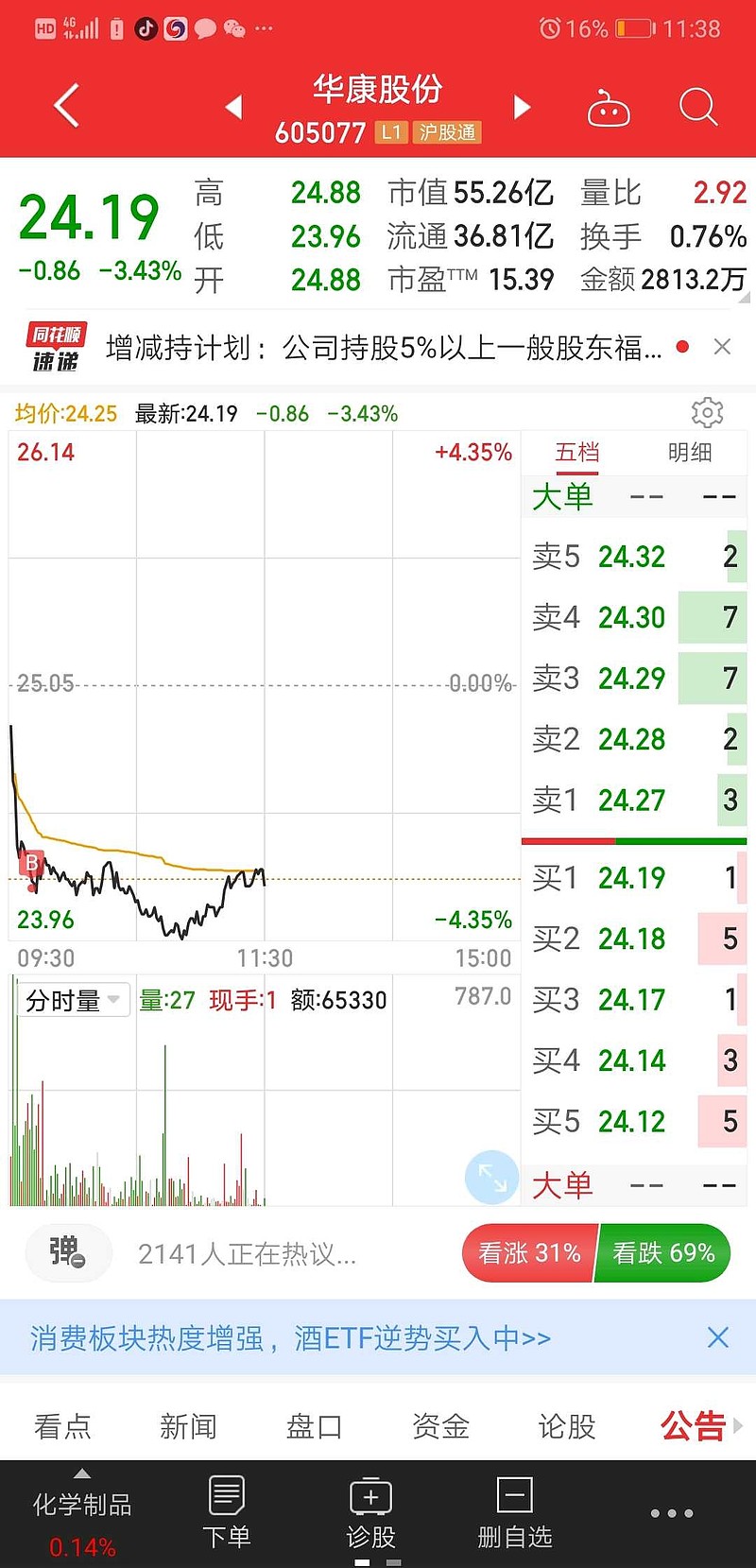
Task: Open the 新闻 tab
Action: click(188, 1425)
